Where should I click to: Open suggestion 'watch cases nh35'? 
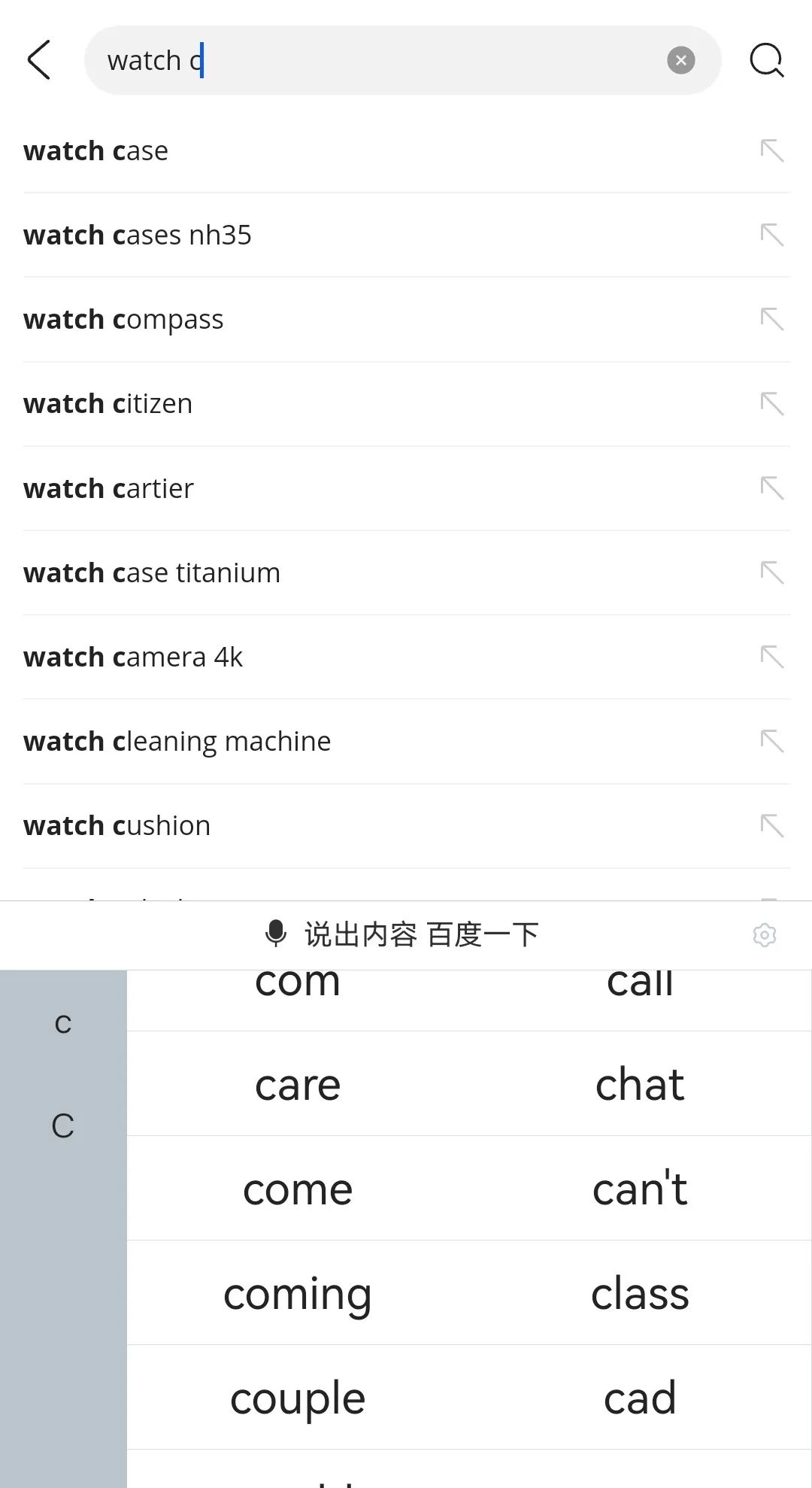coord(407,235)
